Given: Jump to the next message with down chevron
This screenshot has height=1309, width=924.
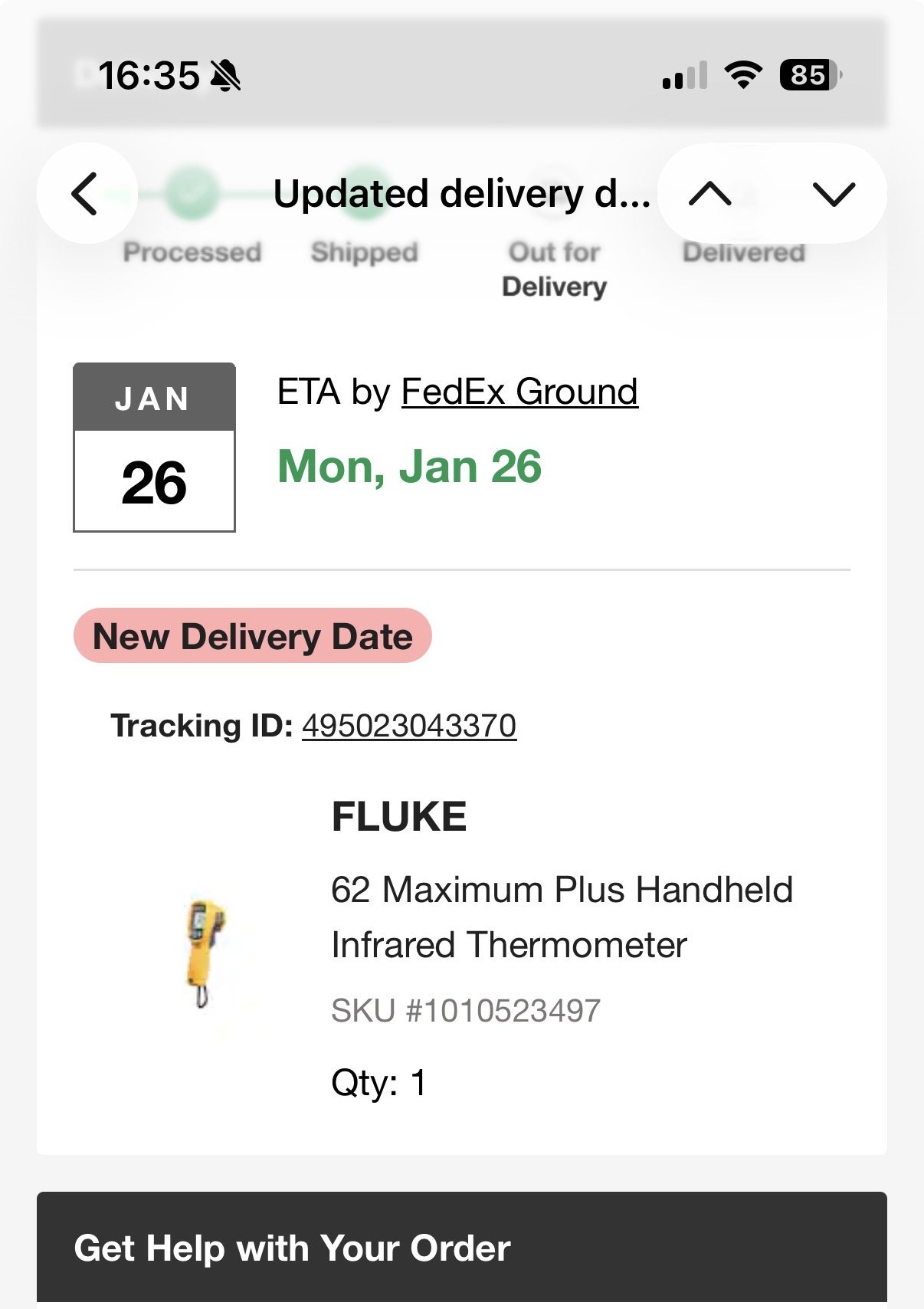Looking at the screenshot, I should (x=834, y=194).
